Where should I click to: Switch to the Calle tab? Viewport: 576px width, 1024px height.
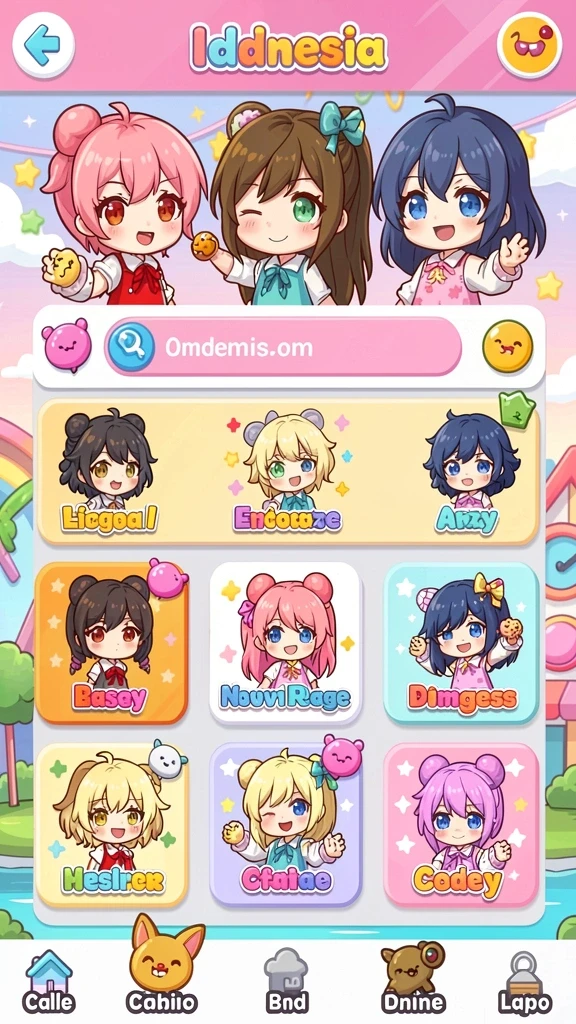click(x=48, y=983)
